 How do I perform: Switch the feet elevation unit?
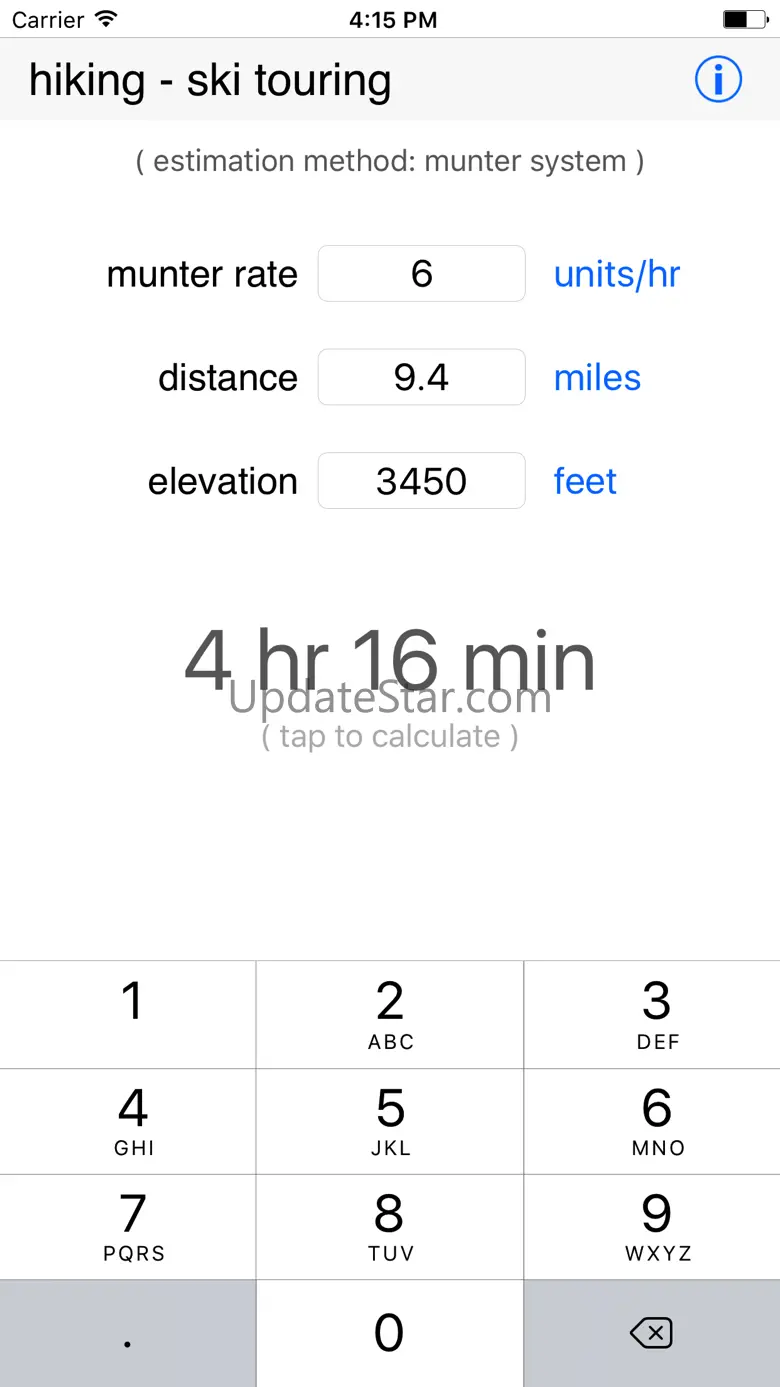coord(585,481)
